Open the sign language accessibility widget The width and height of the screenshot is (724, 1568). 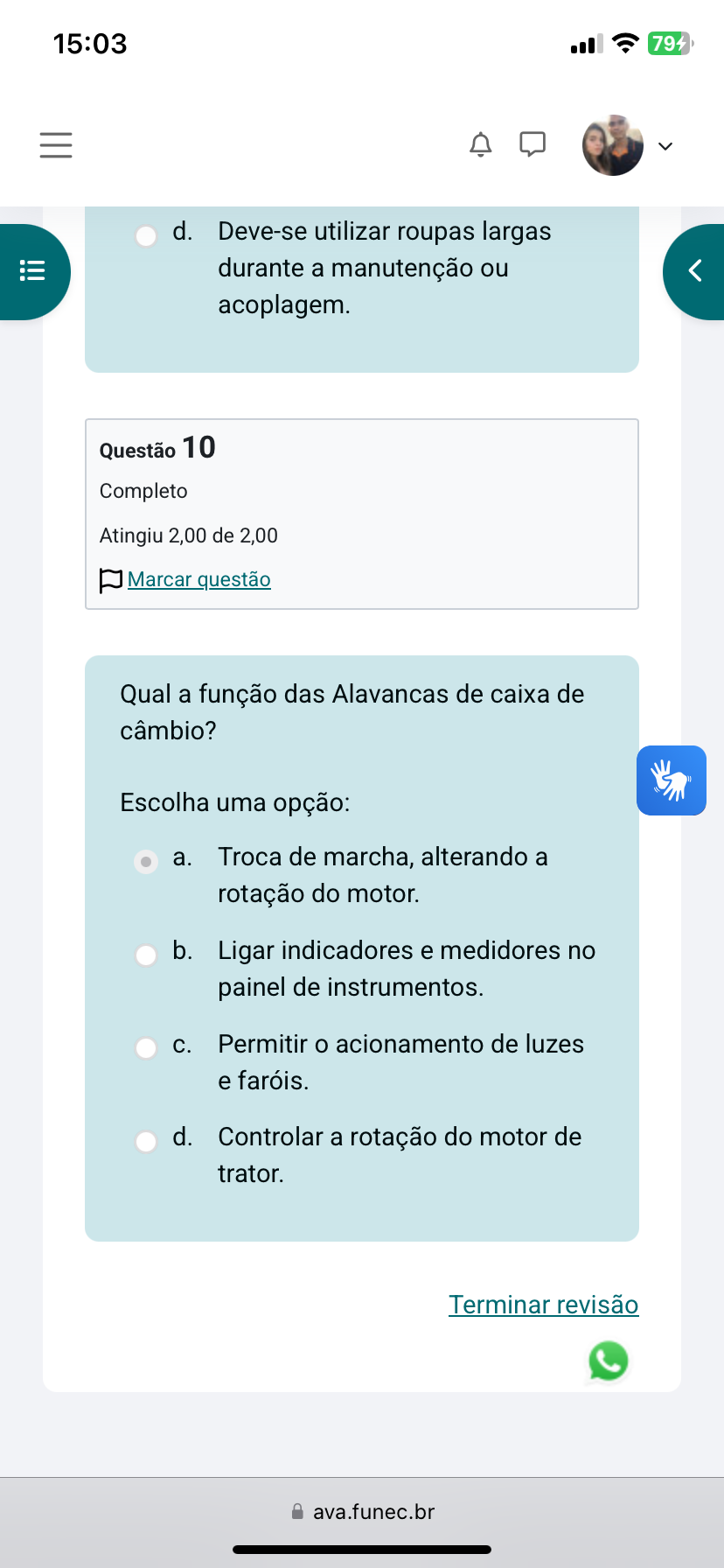click(671, 780)
